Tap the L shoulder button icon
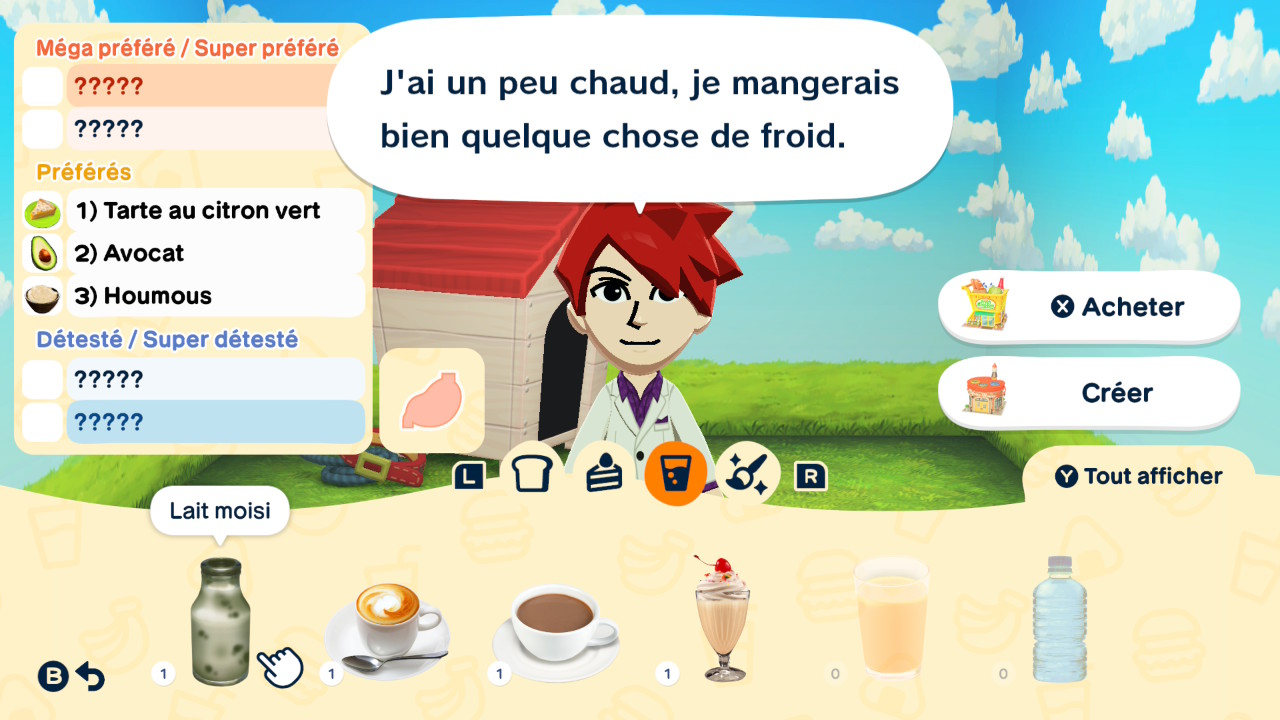The height and width of the screenshot is (720, 1280). tap(469, 477)
